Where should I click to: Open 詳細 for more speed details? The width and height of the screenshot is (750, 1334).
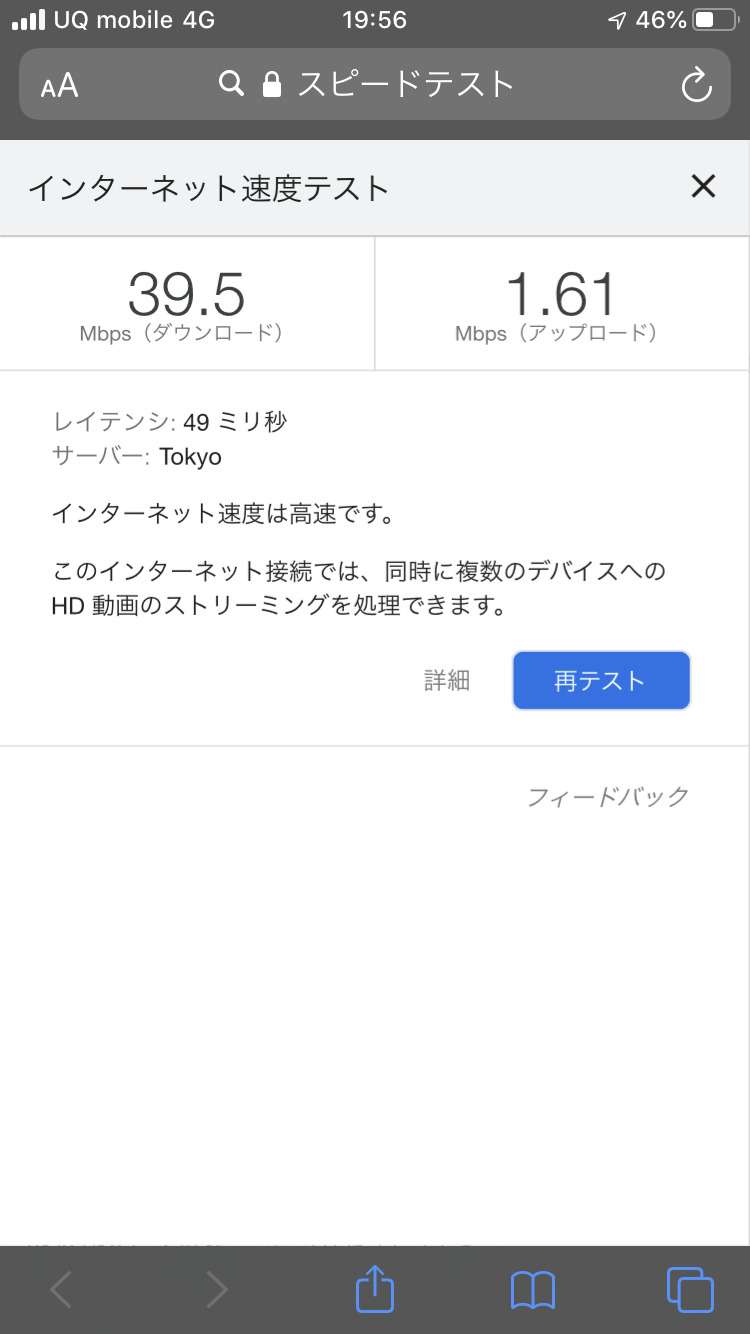[x=447, y=681]
